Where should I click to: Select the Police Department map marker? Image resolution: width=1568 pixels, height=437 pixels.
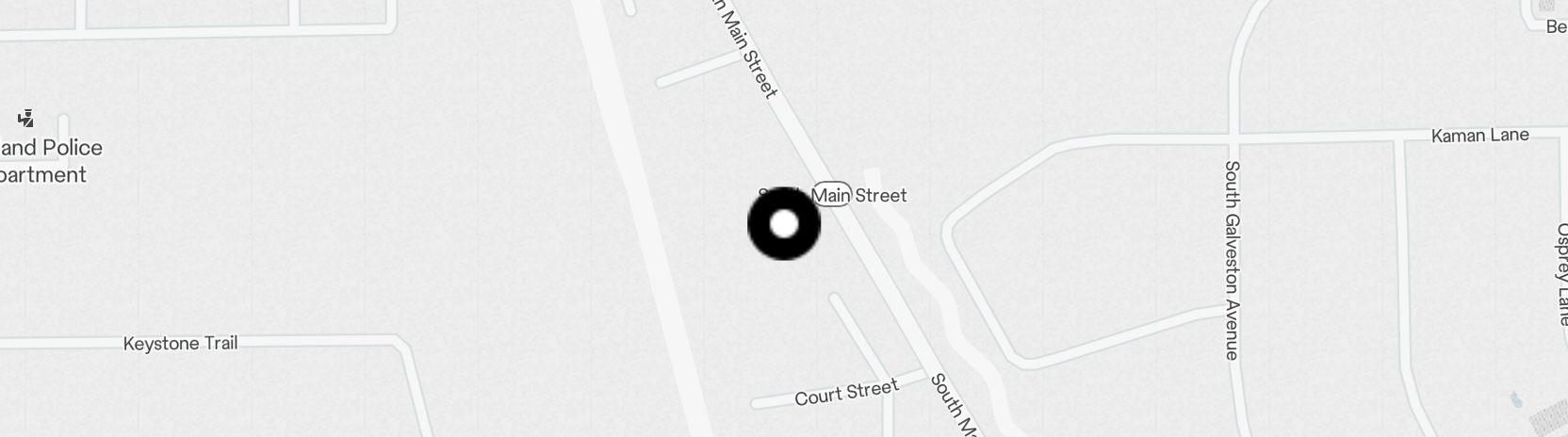tap(26, 119)
